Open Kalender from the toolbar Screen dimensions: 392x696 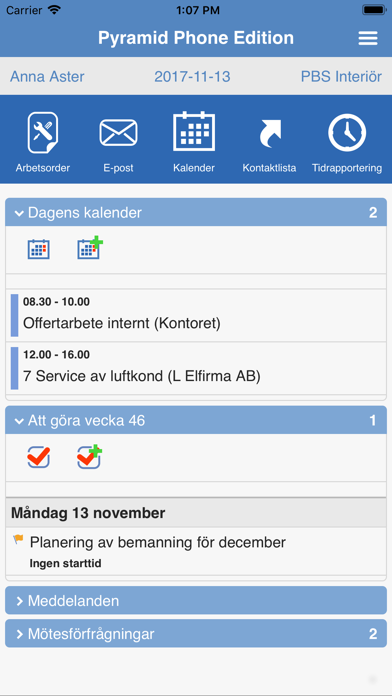click(x=194, y=142)
